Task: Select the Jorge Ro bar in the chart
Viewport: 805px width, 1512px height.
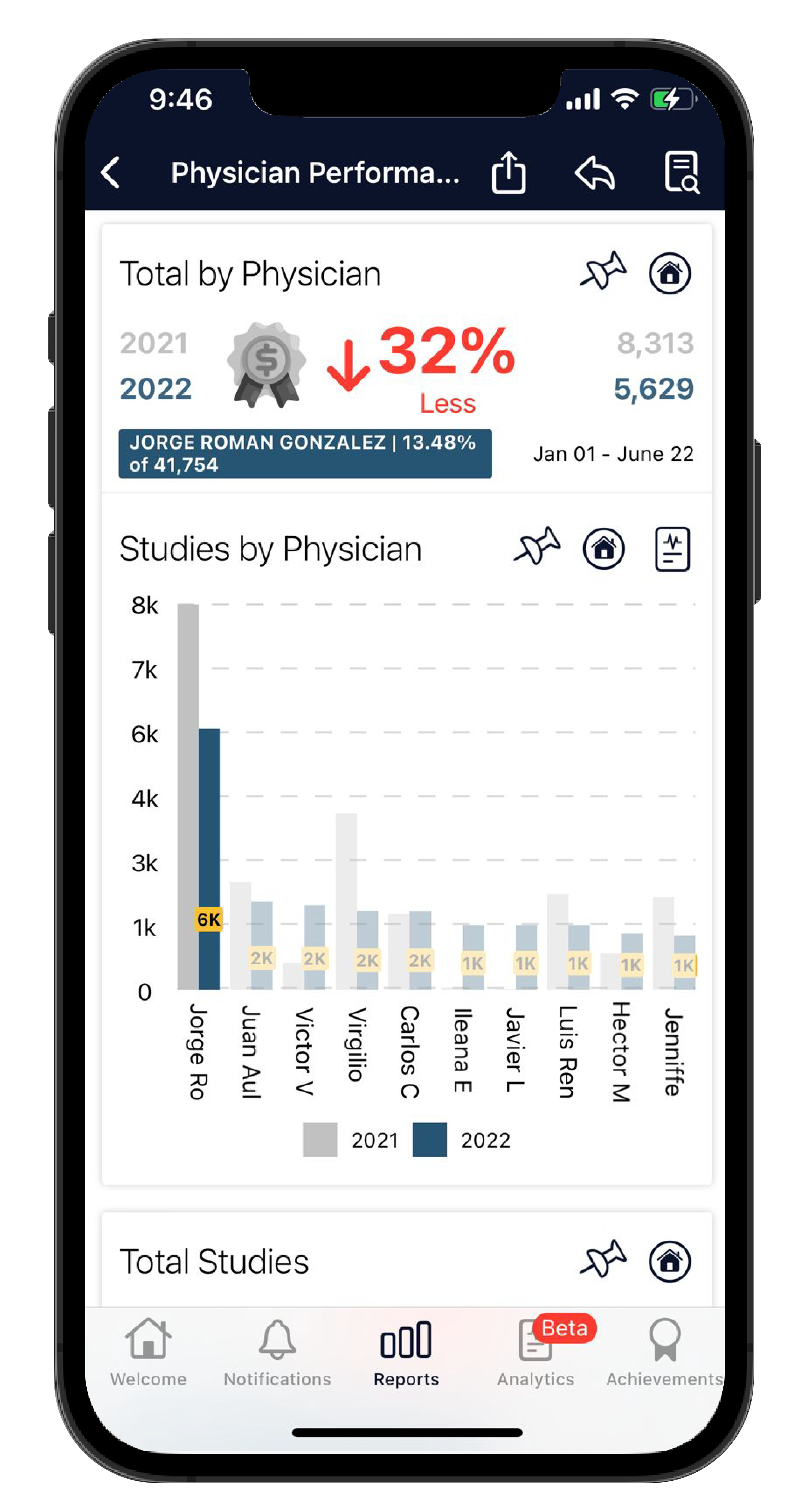Action: click(x=208, y=857)
